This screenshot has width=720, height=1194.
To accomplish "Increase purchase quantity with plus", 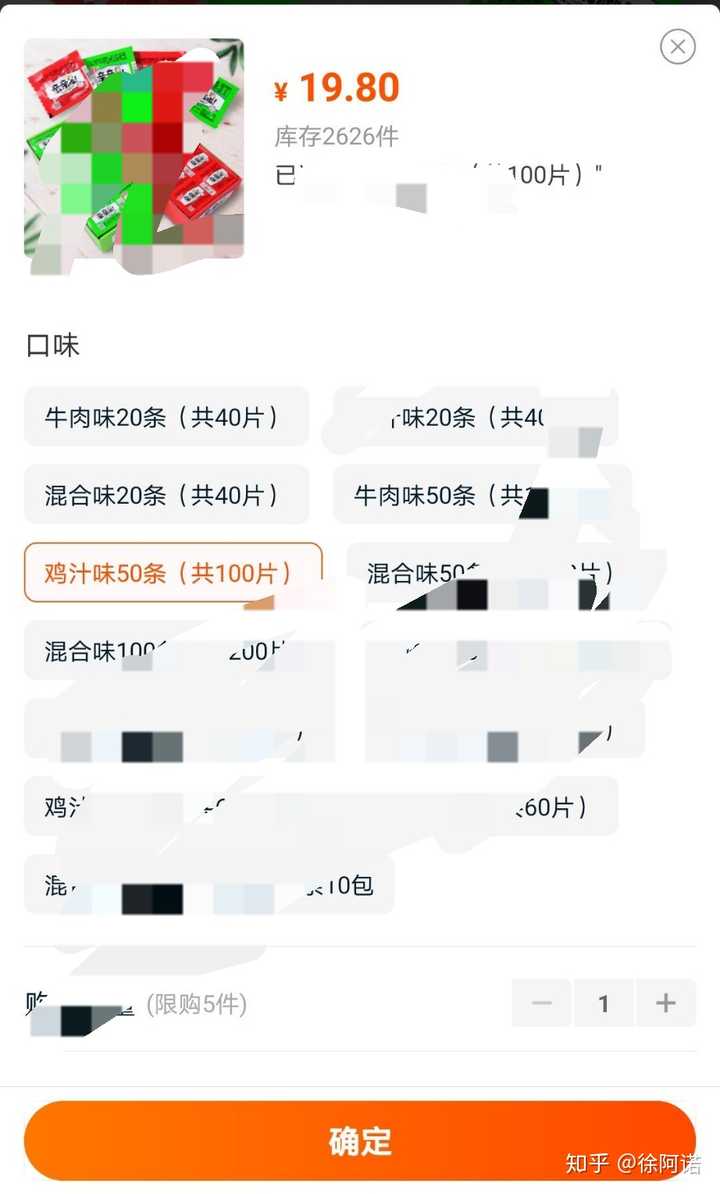I will [665, 1003].
